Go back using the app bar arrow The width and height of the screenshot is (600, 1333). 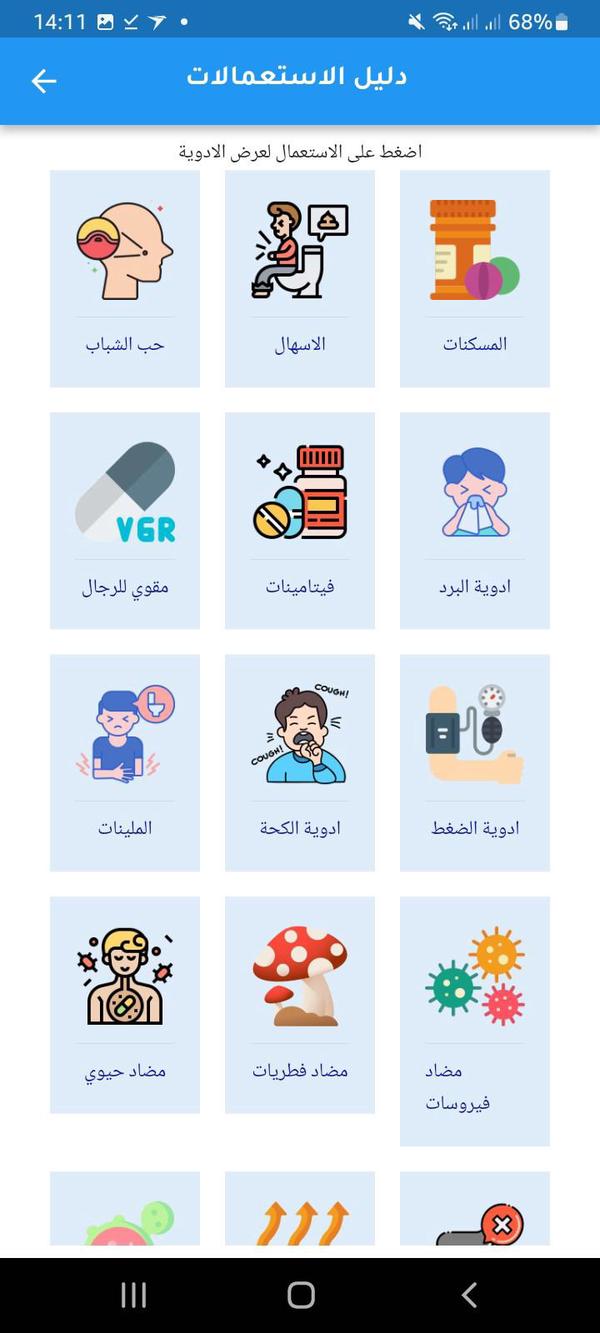point(44,81)
